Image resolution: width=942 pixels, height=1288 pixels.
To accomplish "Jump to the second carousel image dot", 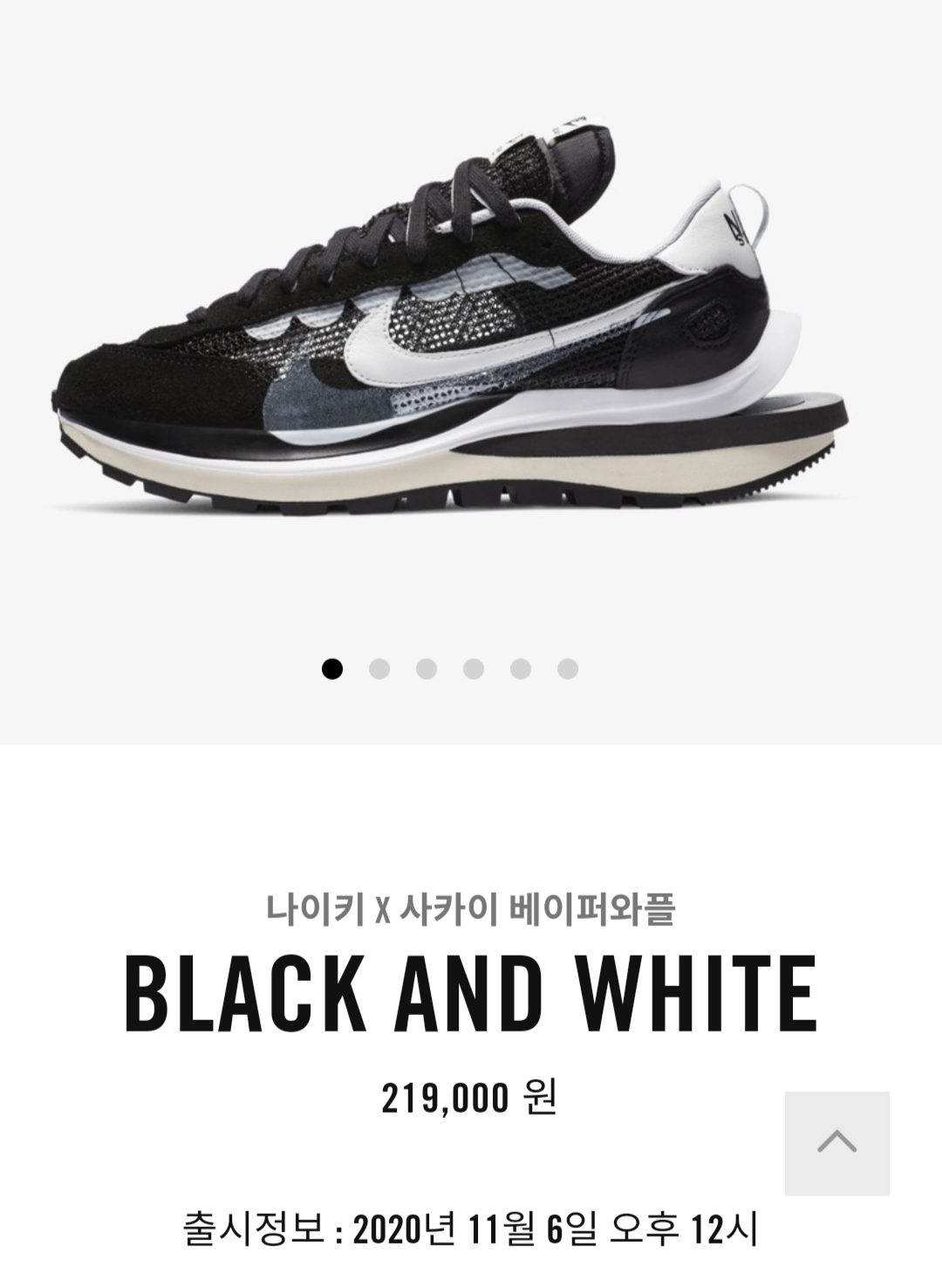I will (x=379, y=669).
